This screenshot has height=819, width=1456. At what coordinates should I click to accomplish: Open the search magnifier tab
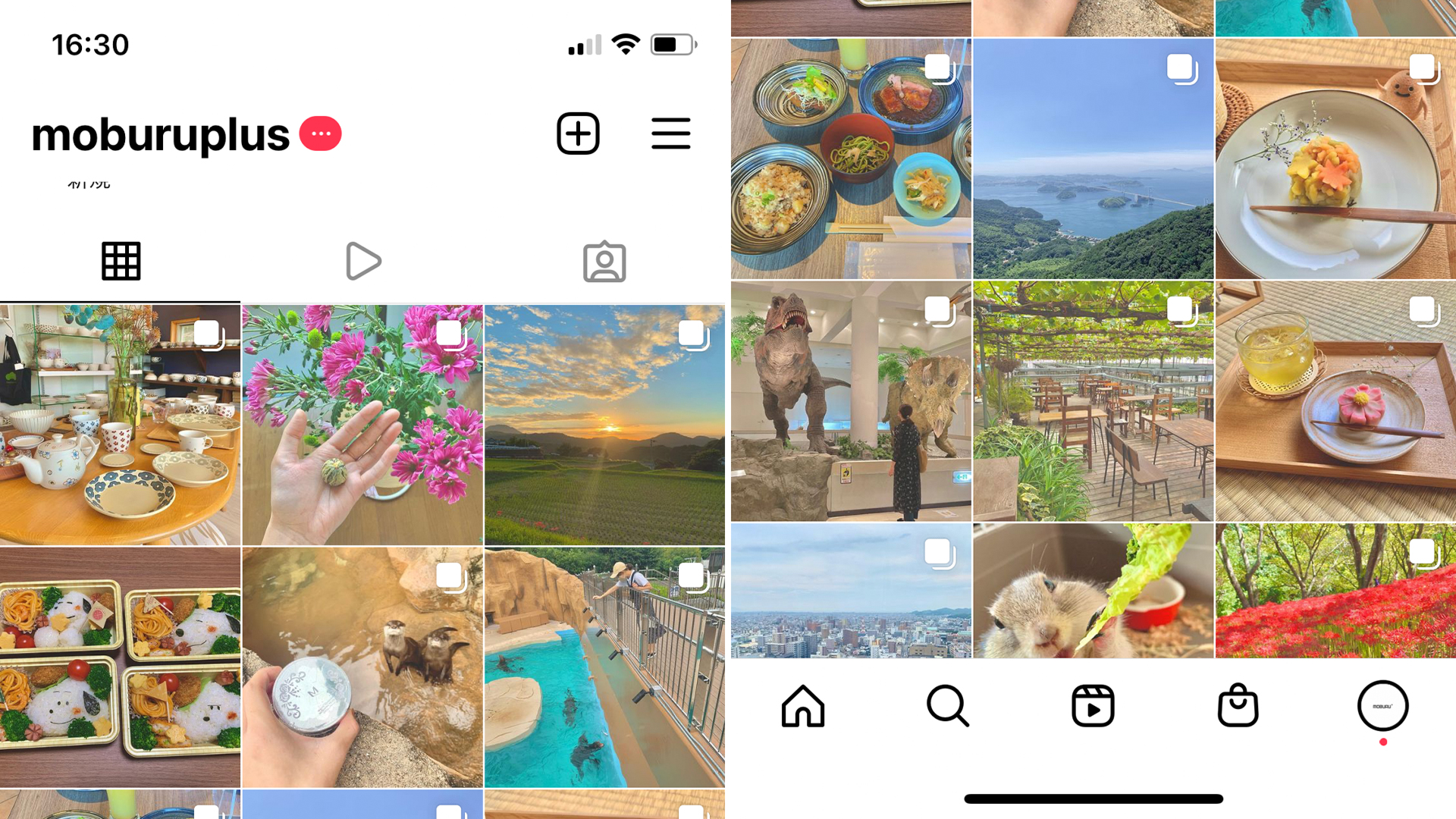click(948, 706)
